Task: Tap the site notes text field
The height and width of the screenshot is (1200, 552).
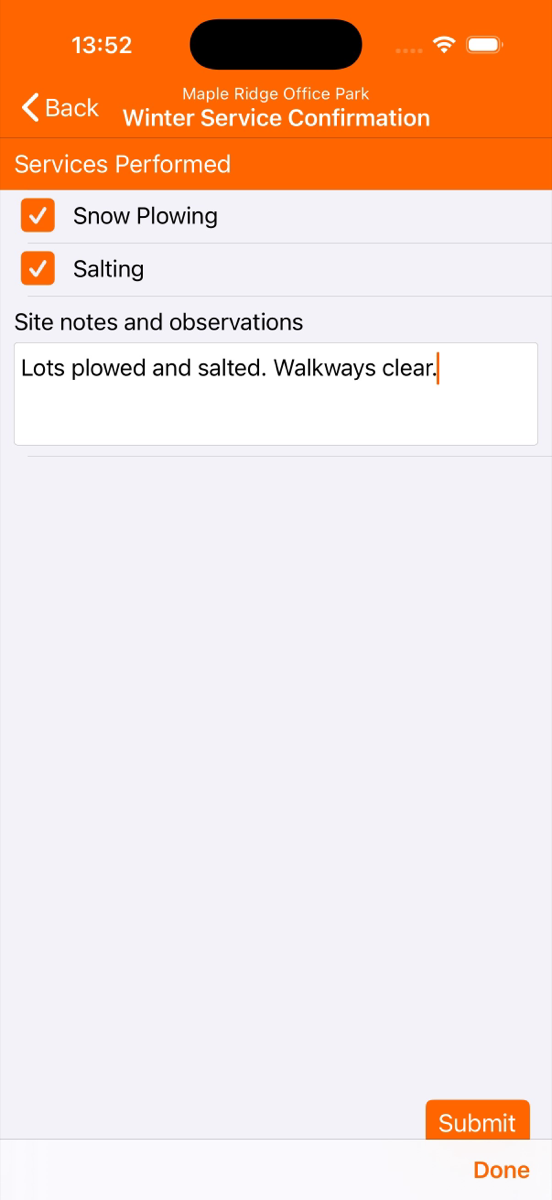Action: click(276, 394)
